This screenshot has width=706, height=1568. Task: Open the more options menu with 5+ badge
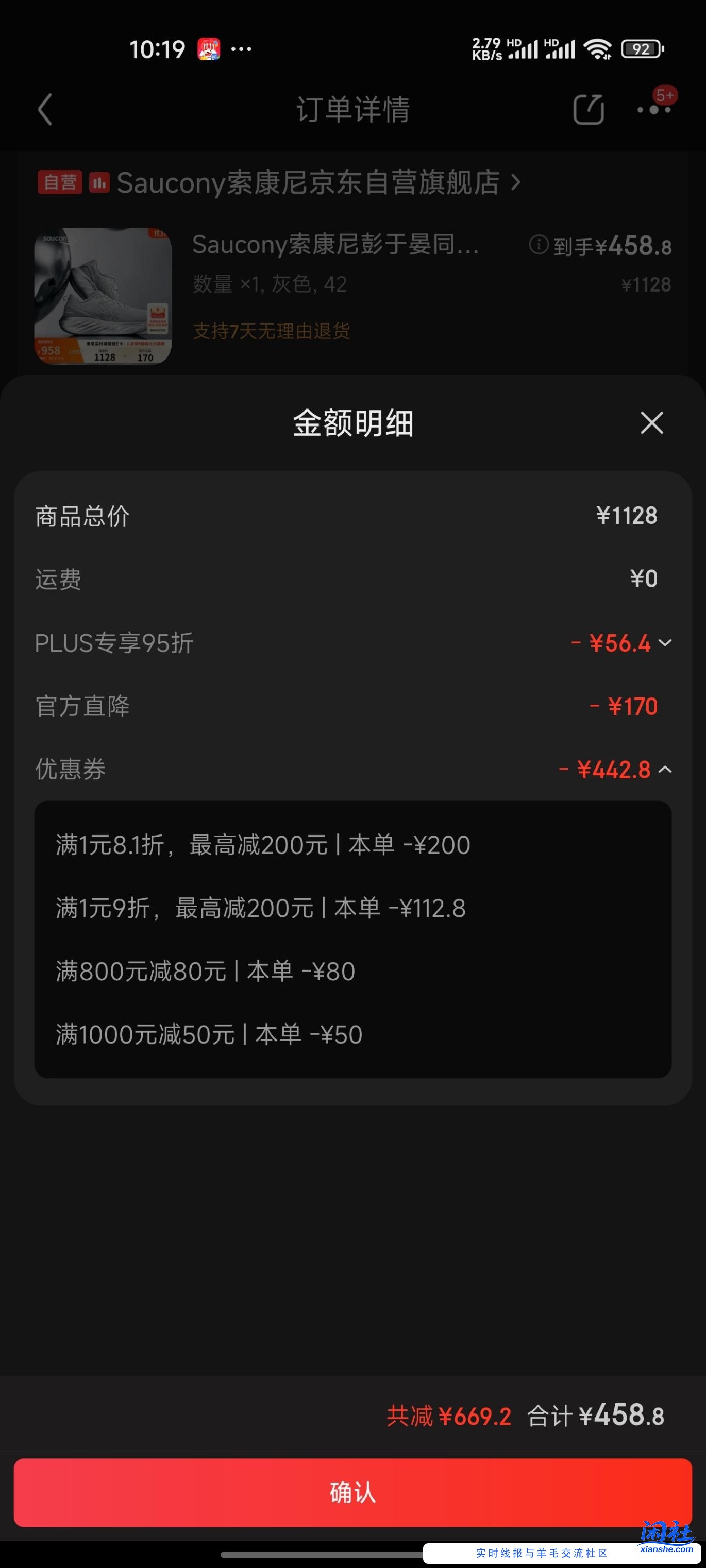coord(653,110)
